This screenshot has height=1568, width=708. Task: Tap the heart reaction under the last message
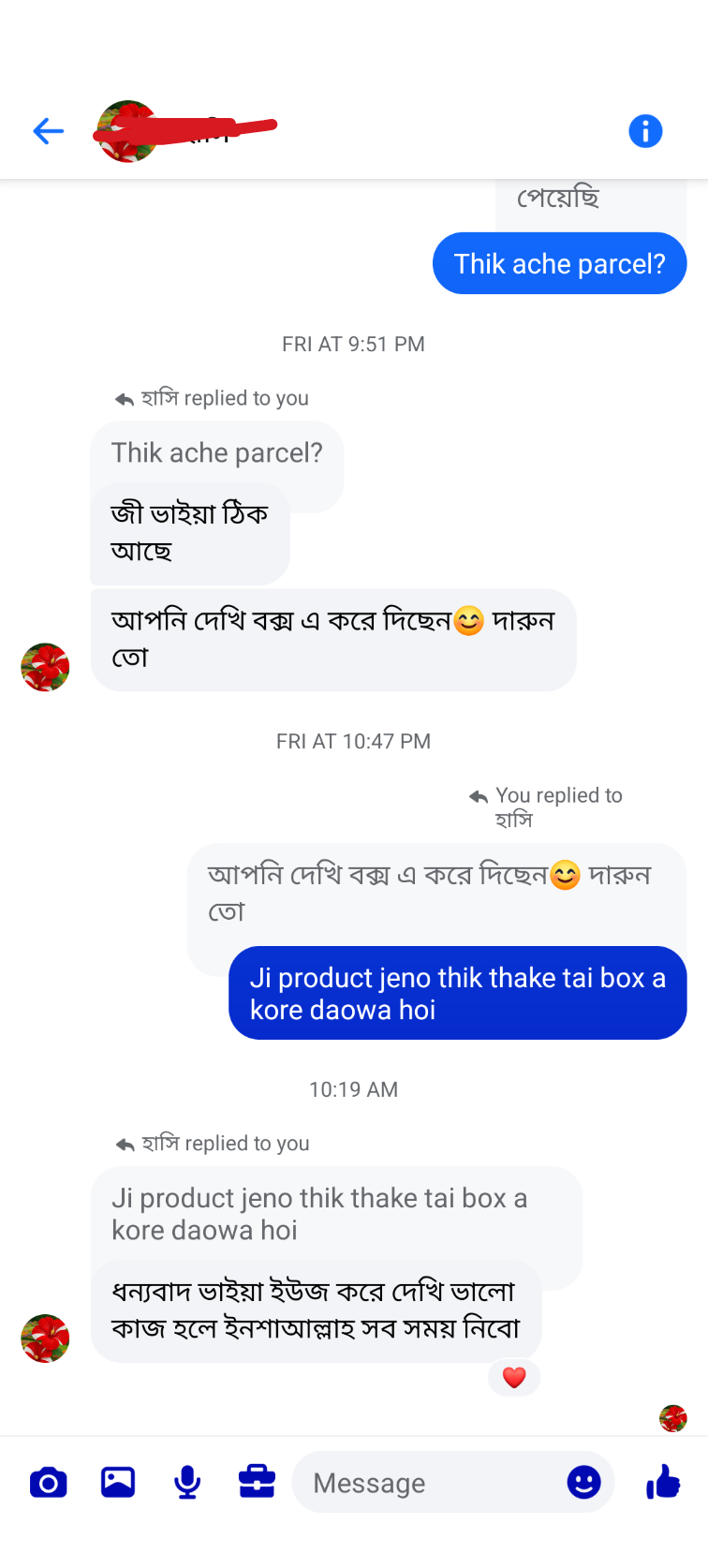pyautogui.click(x=513, y=1378)
